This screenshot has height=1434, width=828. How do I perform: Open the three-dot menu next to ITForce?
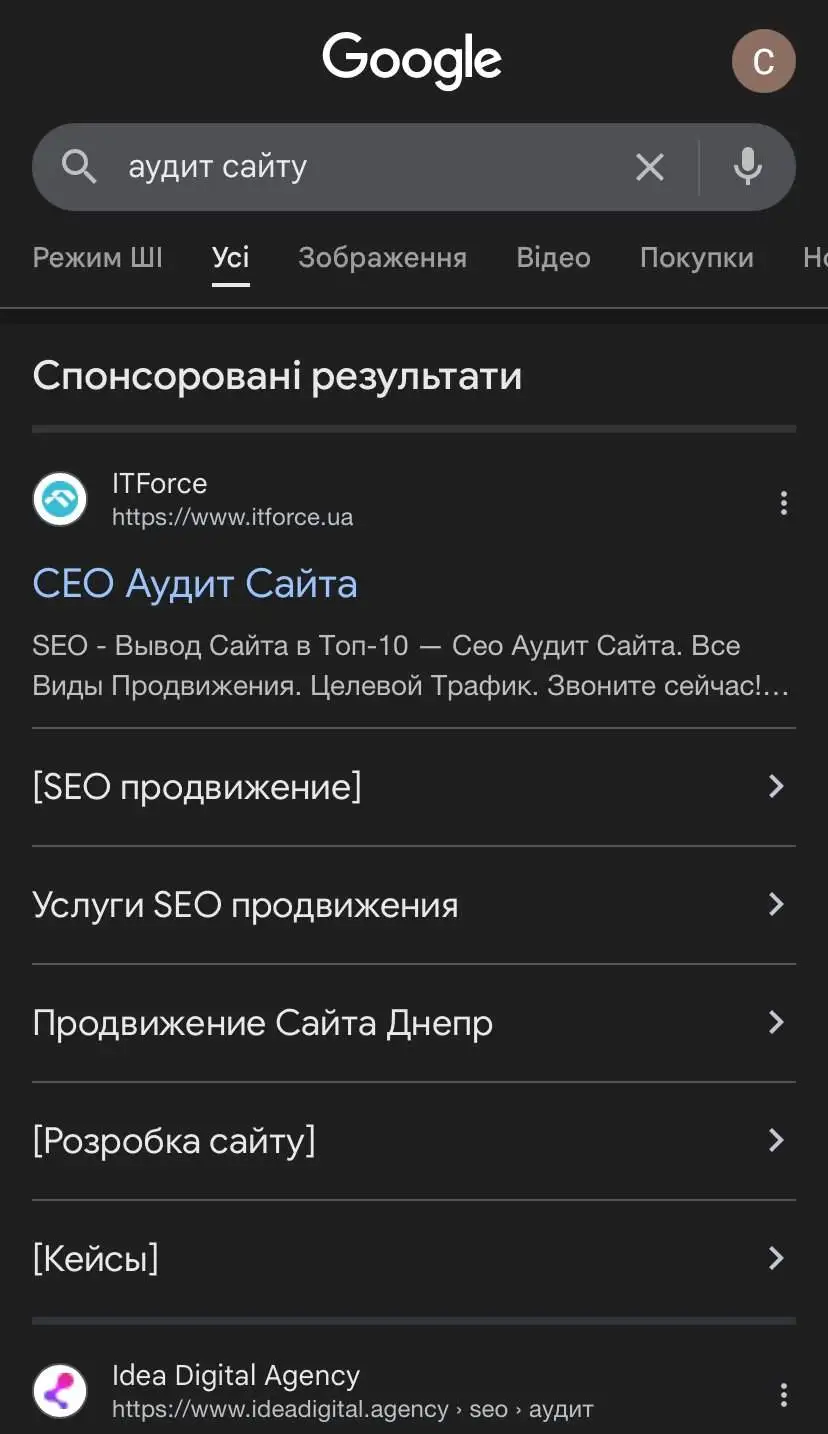(x=784, y=502)
